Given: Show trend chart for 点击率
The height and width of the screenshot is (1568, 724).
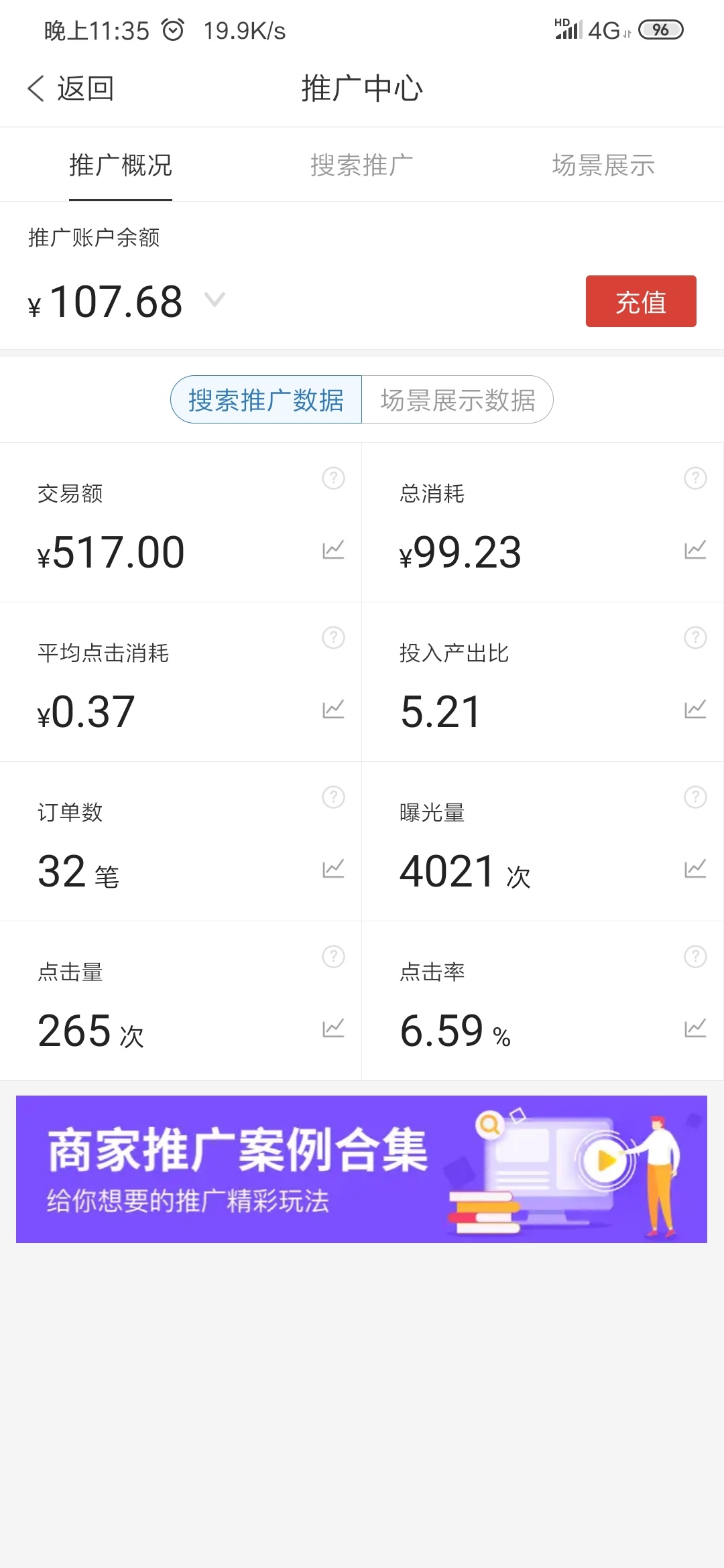Looking at the screenshot, I should 695,1028.
